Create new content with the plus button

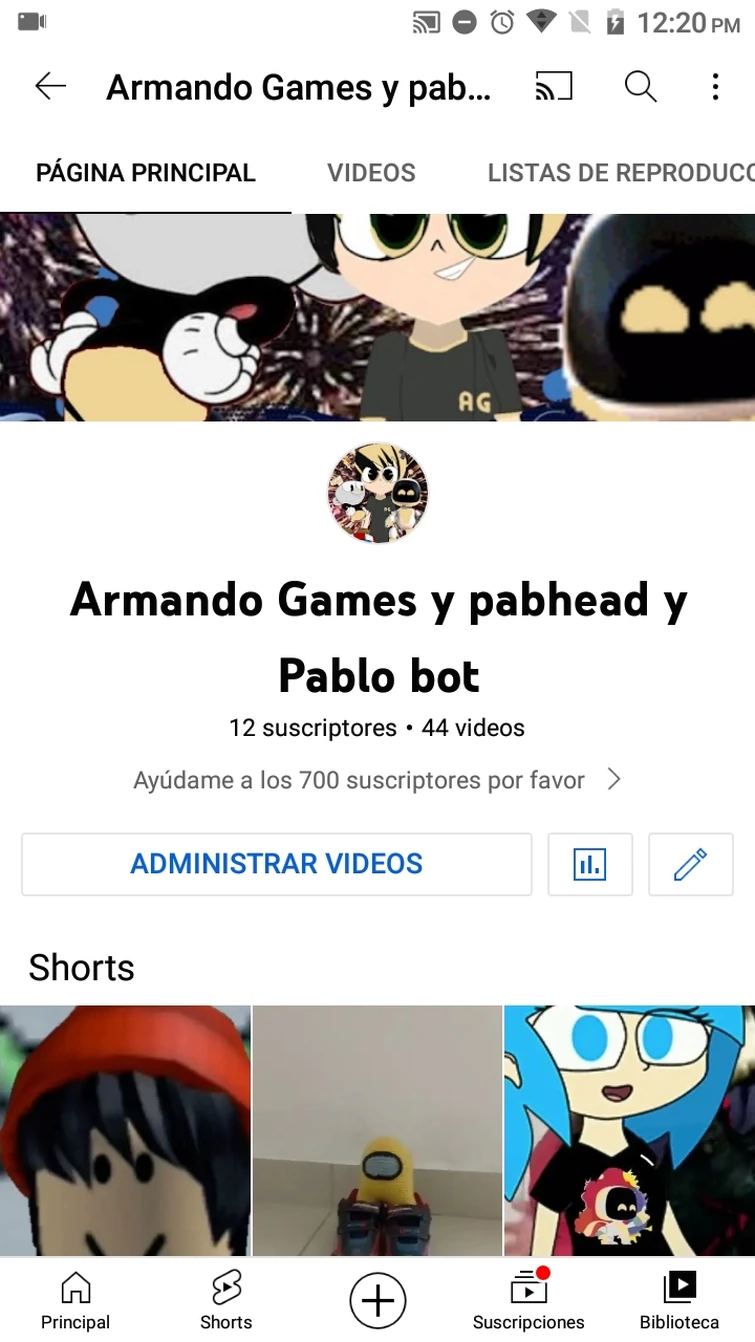[377, 1300]
